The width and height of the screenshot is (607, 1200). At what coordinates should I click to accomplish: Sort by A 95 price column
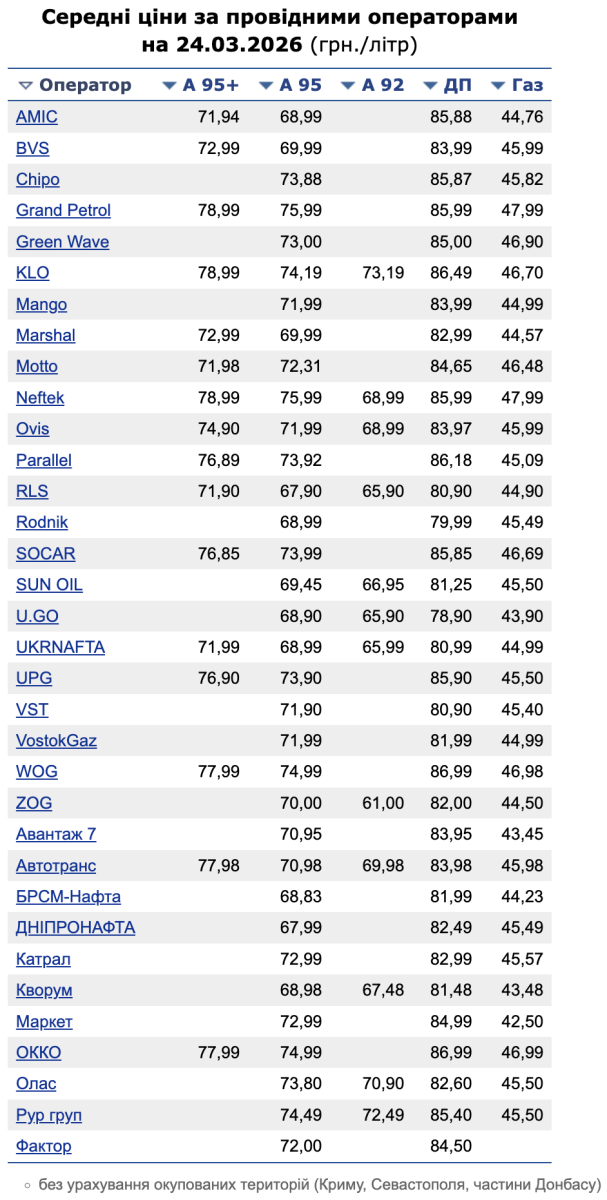pyautogui.click(x=300, y=85)
